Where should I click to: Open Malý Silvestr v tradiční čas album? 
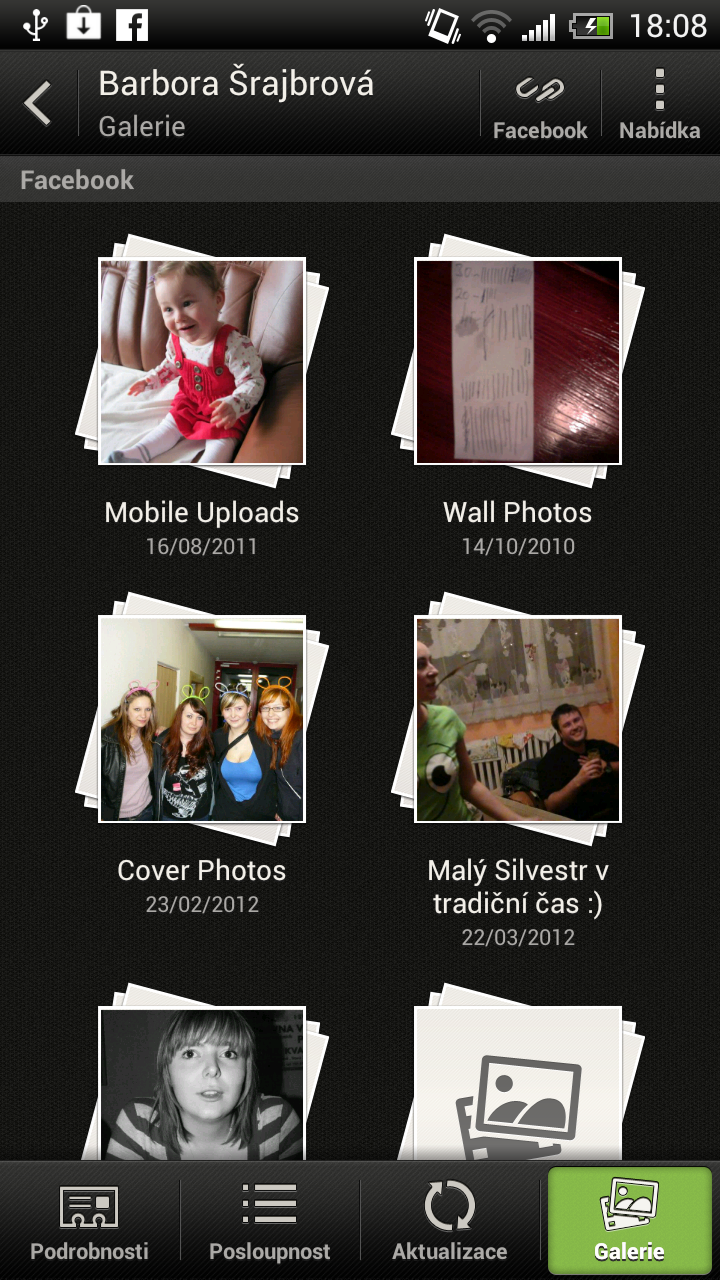click(518, 719)
